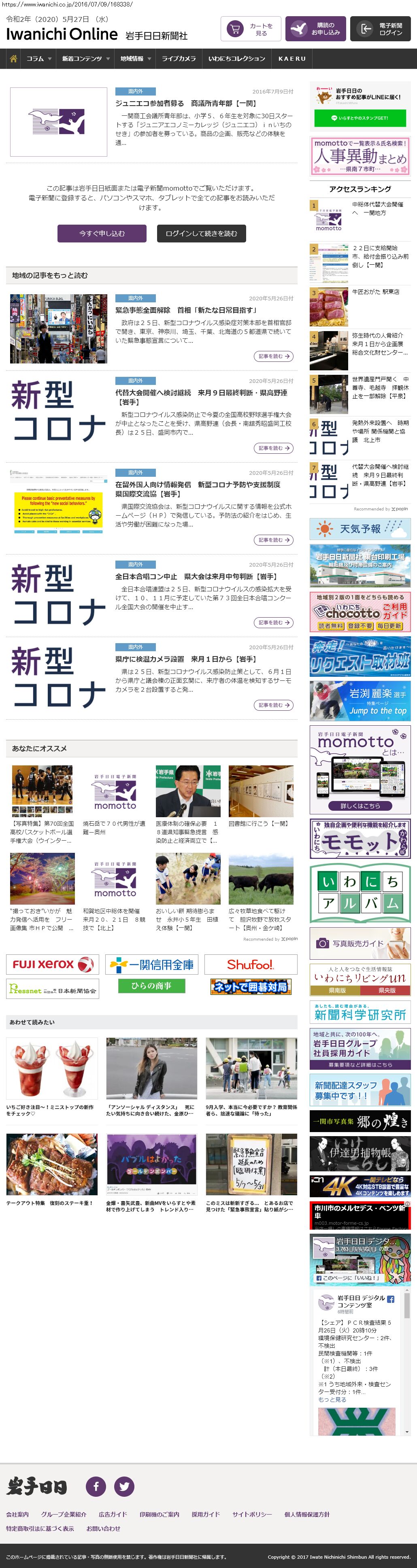Select ログインして続きを読む button

pyautogui.click(x=201, y=233)
